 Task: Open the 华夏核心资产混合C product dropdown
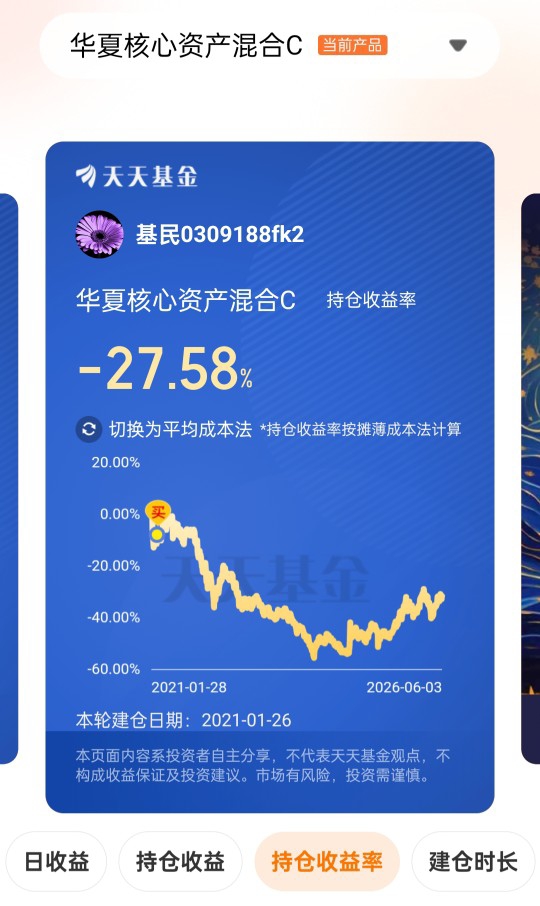tap(269, 45)
